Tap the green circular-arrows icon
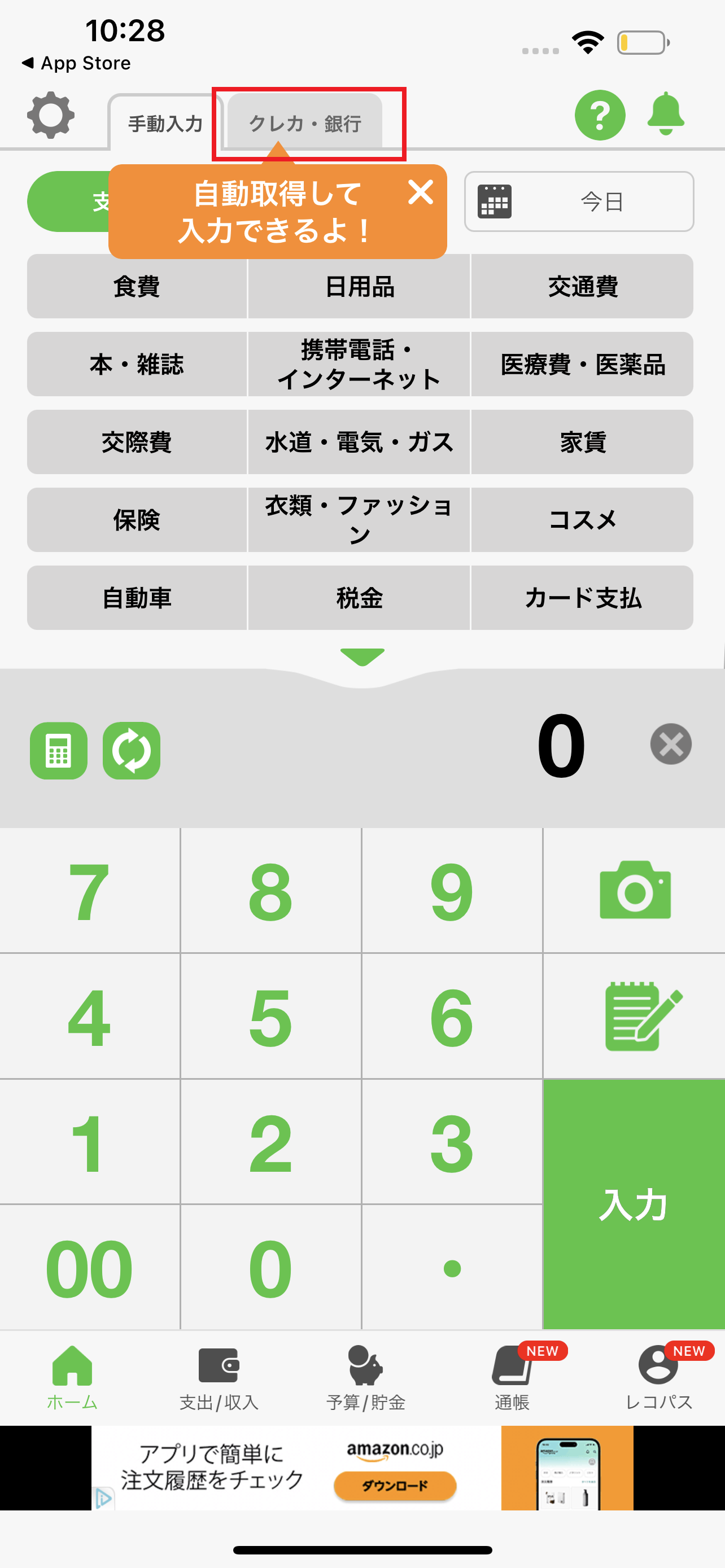 pyautogui.click(x=132, y=751)
